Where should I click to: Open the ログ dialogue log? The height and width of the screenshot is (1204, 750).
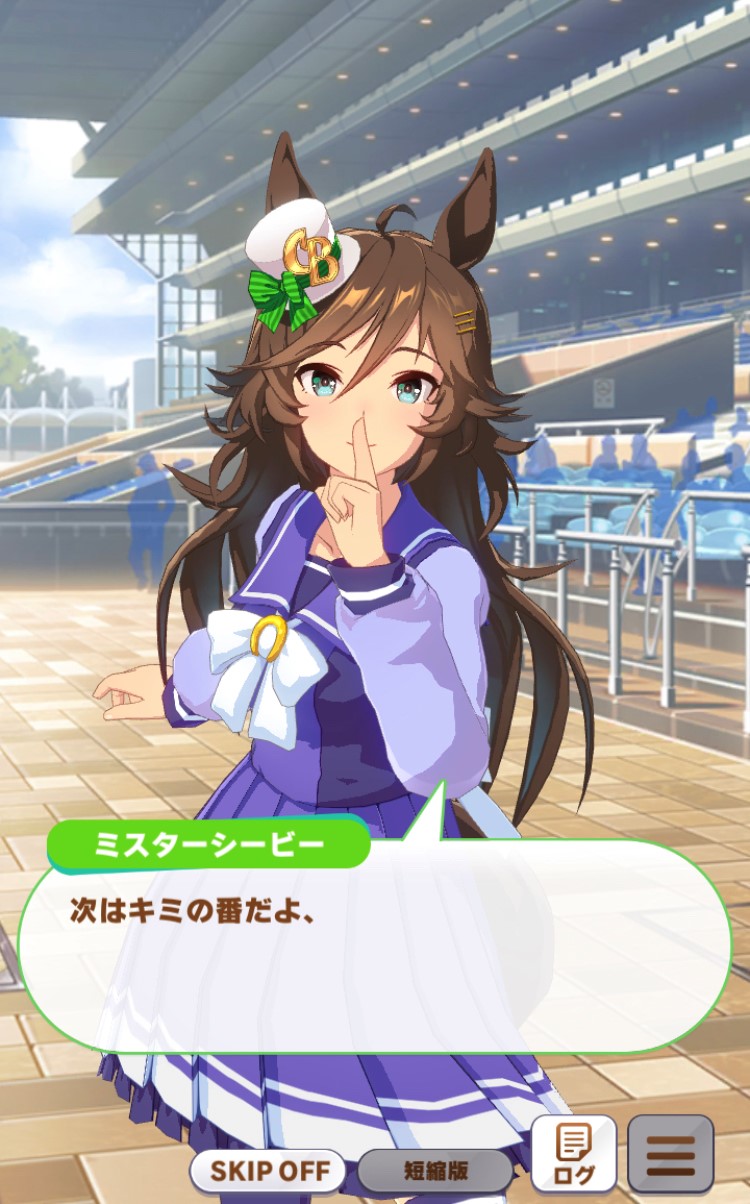573,1153
